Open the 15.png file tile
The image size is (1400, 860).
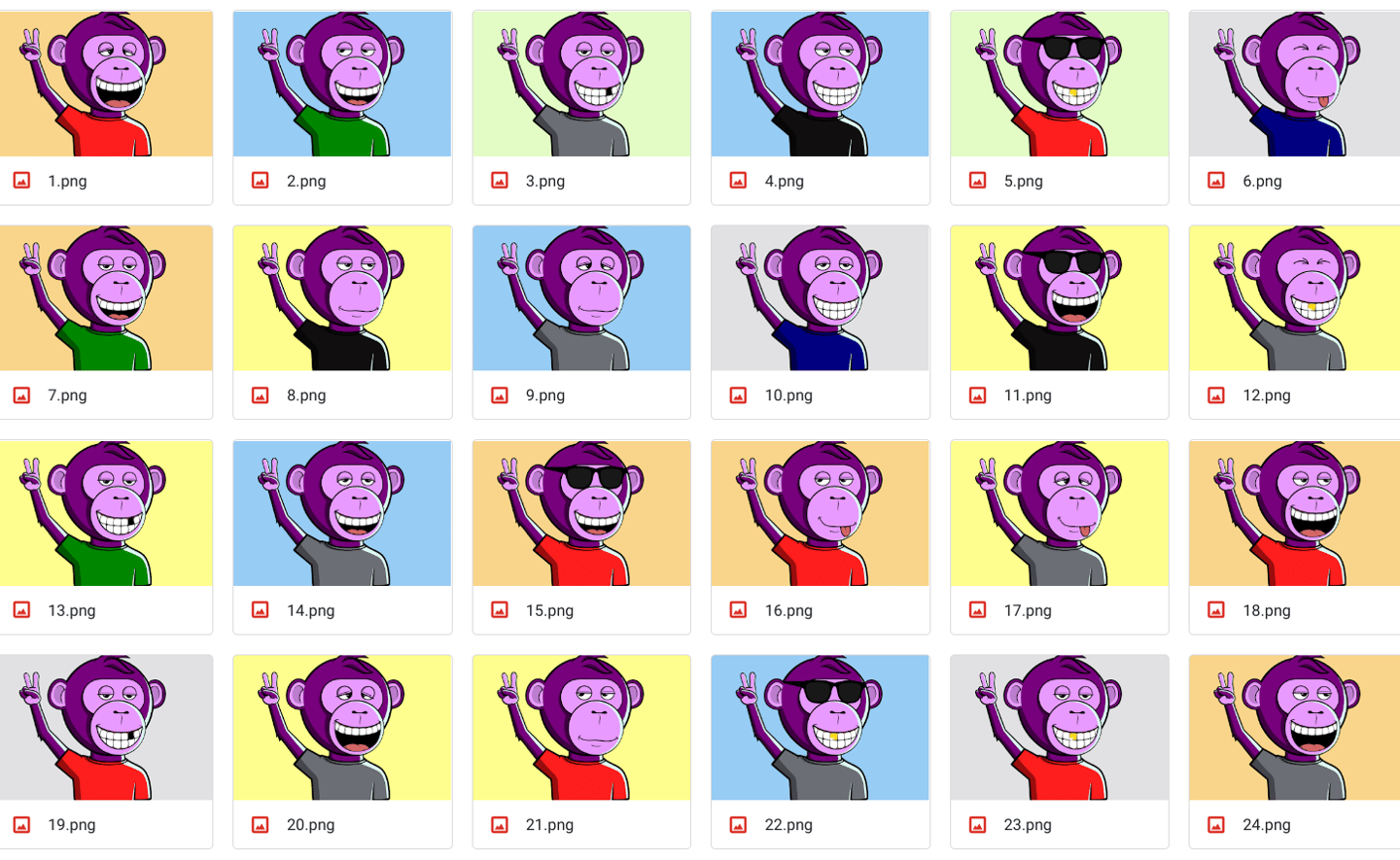point(581,514)
